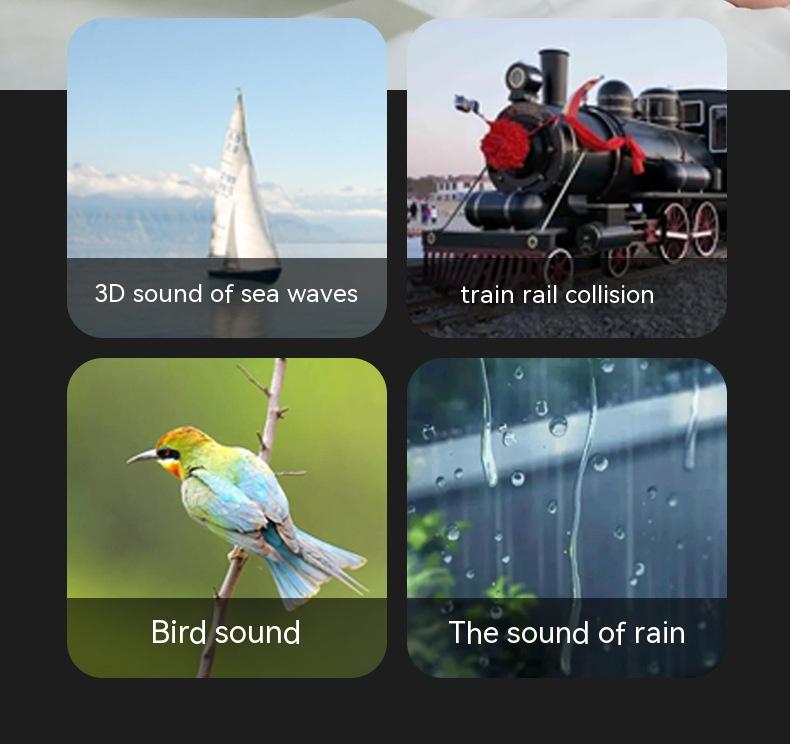Start The sound of rain
The image size is (790, 744).
click(567, 518)
